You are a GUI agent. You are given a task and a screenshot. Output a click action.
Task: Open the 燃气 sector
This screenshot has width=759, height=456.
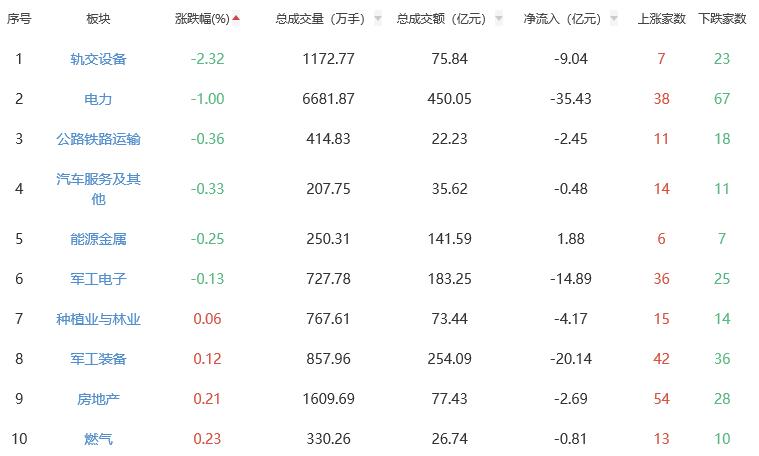(98, 439)
